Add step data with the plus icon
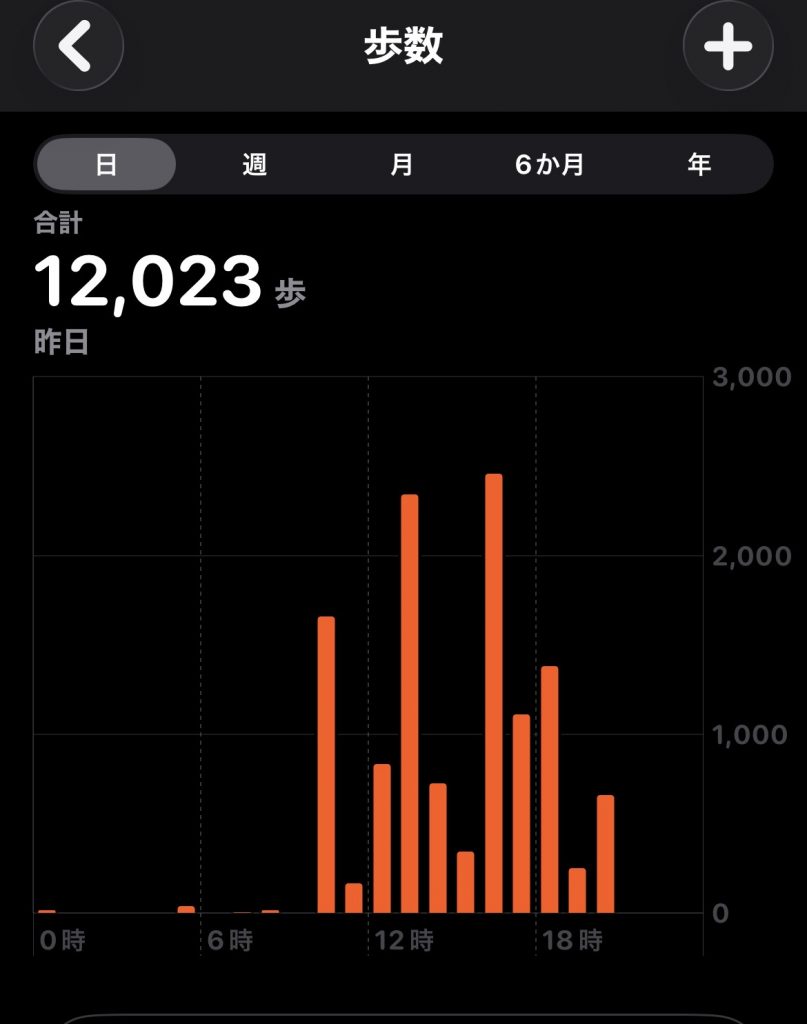Screen dimensions: 807x1024 coord(727,47)
